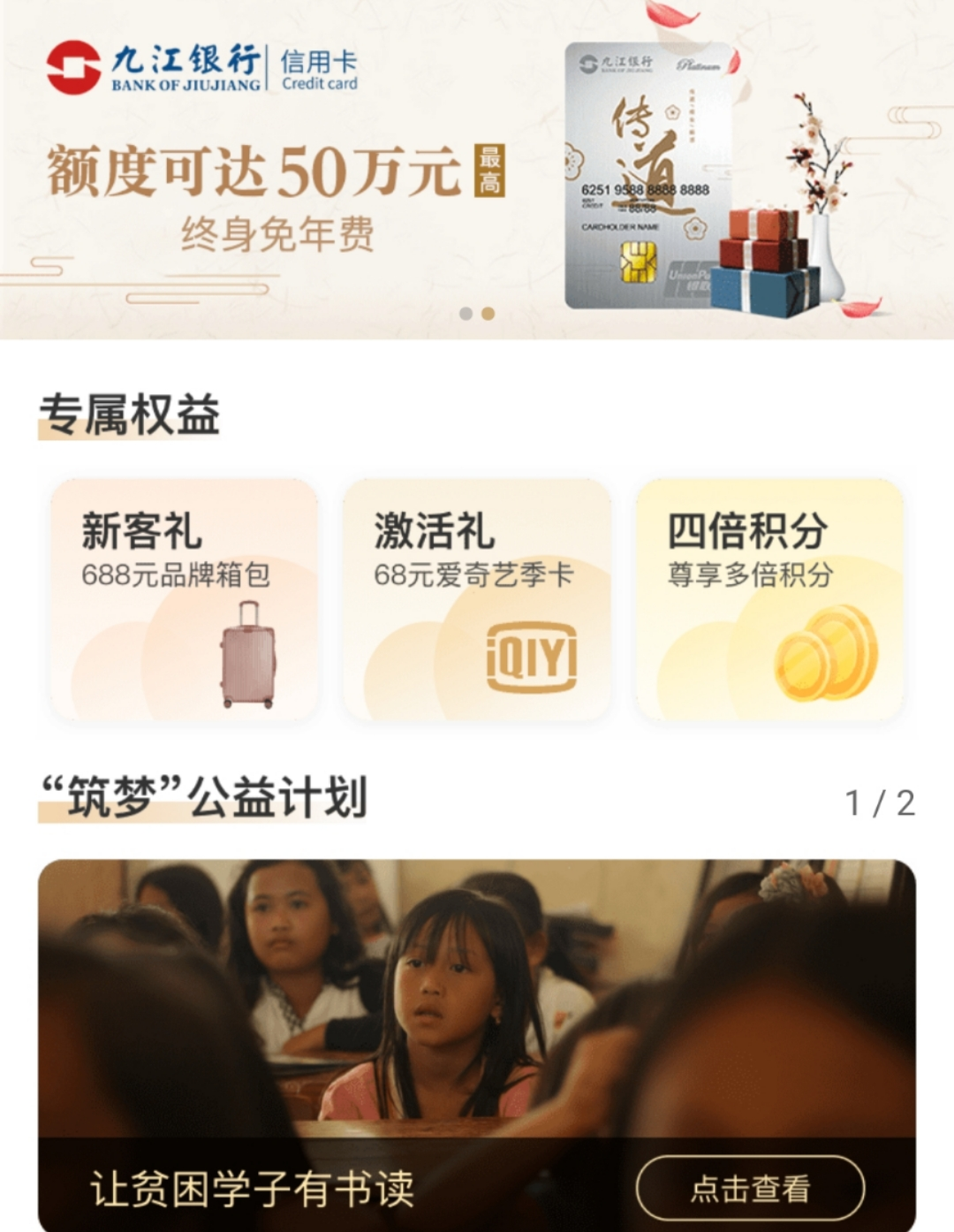The width and height of the screenshot is (954, 1232).
Task: Select the first banner page dot
Action: click(466, 314)
